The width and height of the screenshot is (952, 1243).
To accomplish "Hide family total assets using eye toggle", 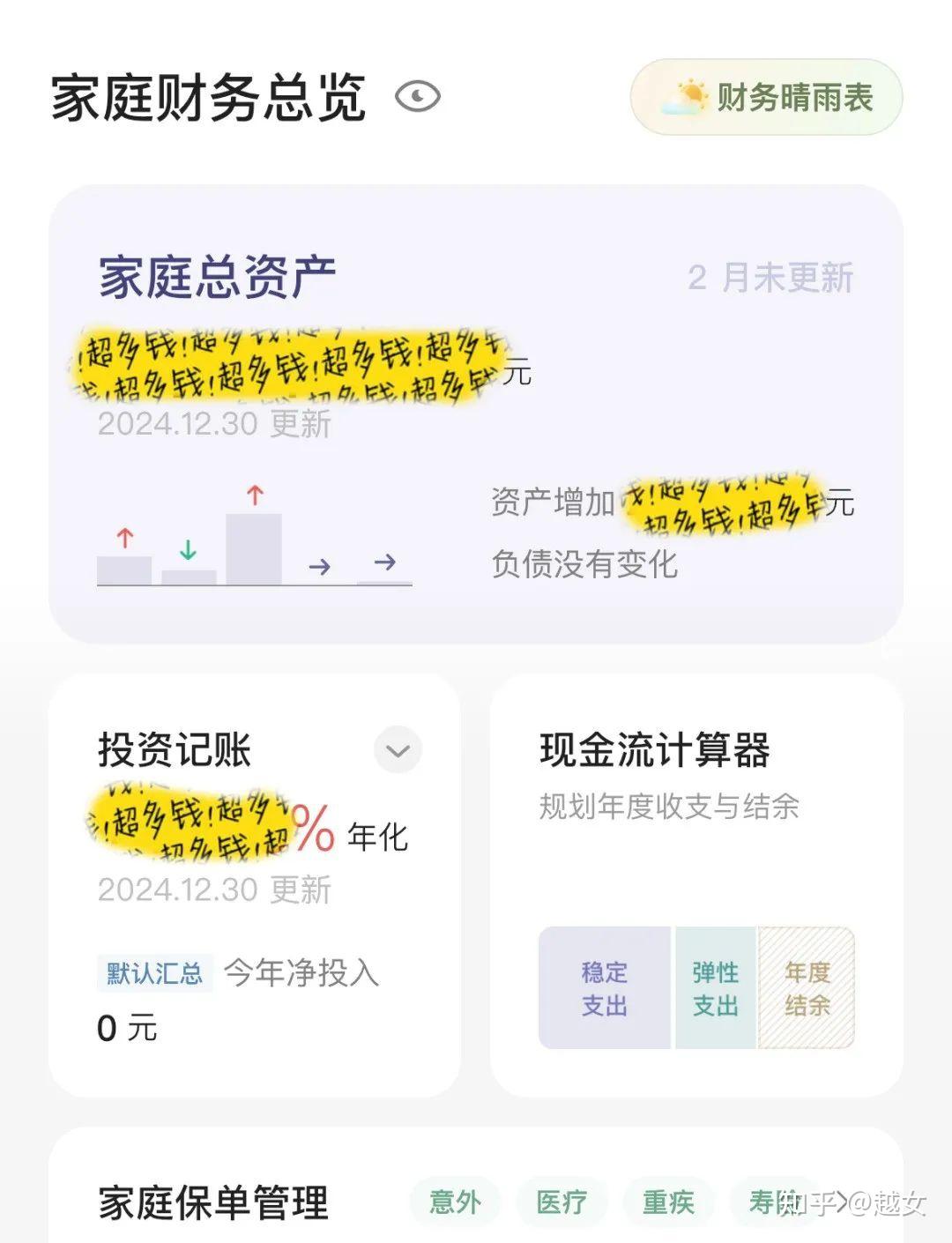I will 419,96.
